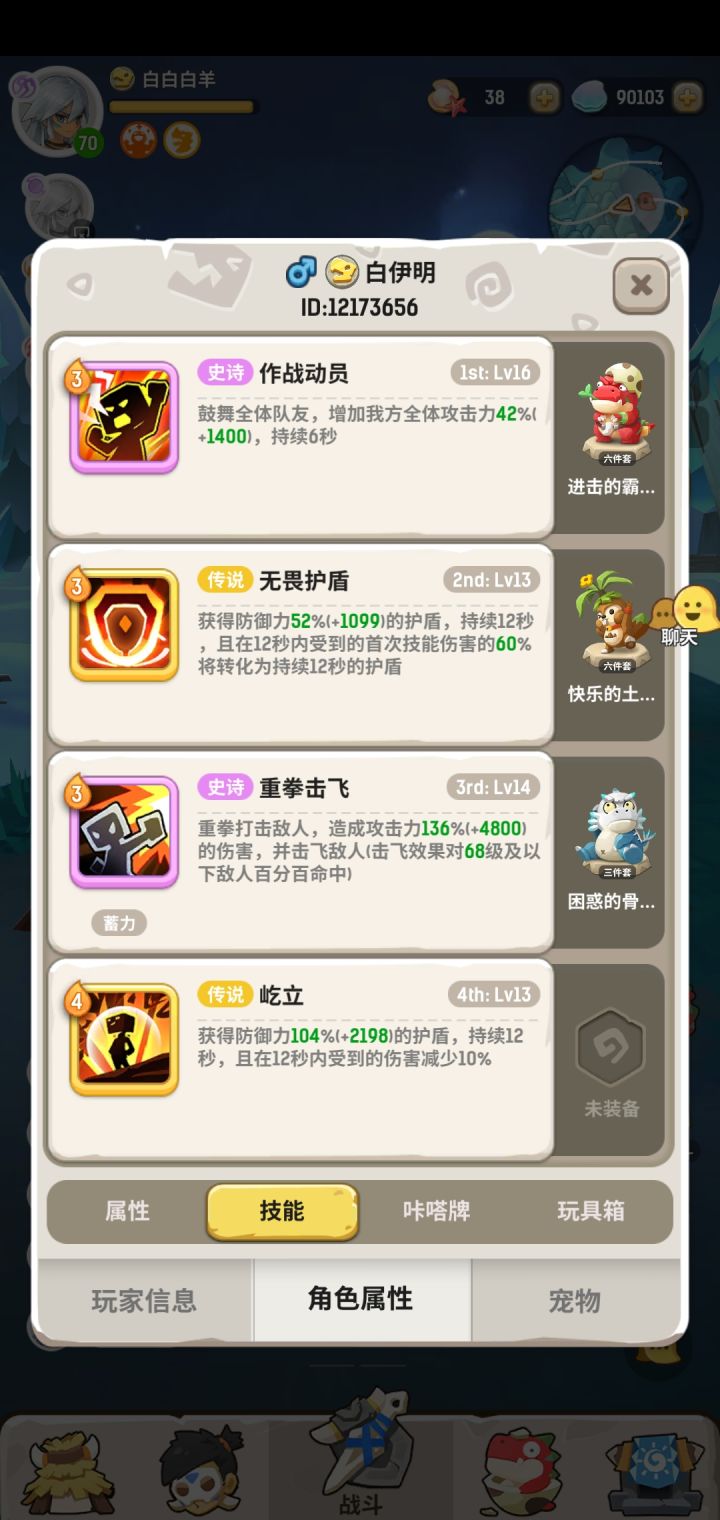The height and width of the screenshot is (1520, 720).
Task: Tap the 蓄力 label on 重拳击飞 skill
Action: [119, 924]
